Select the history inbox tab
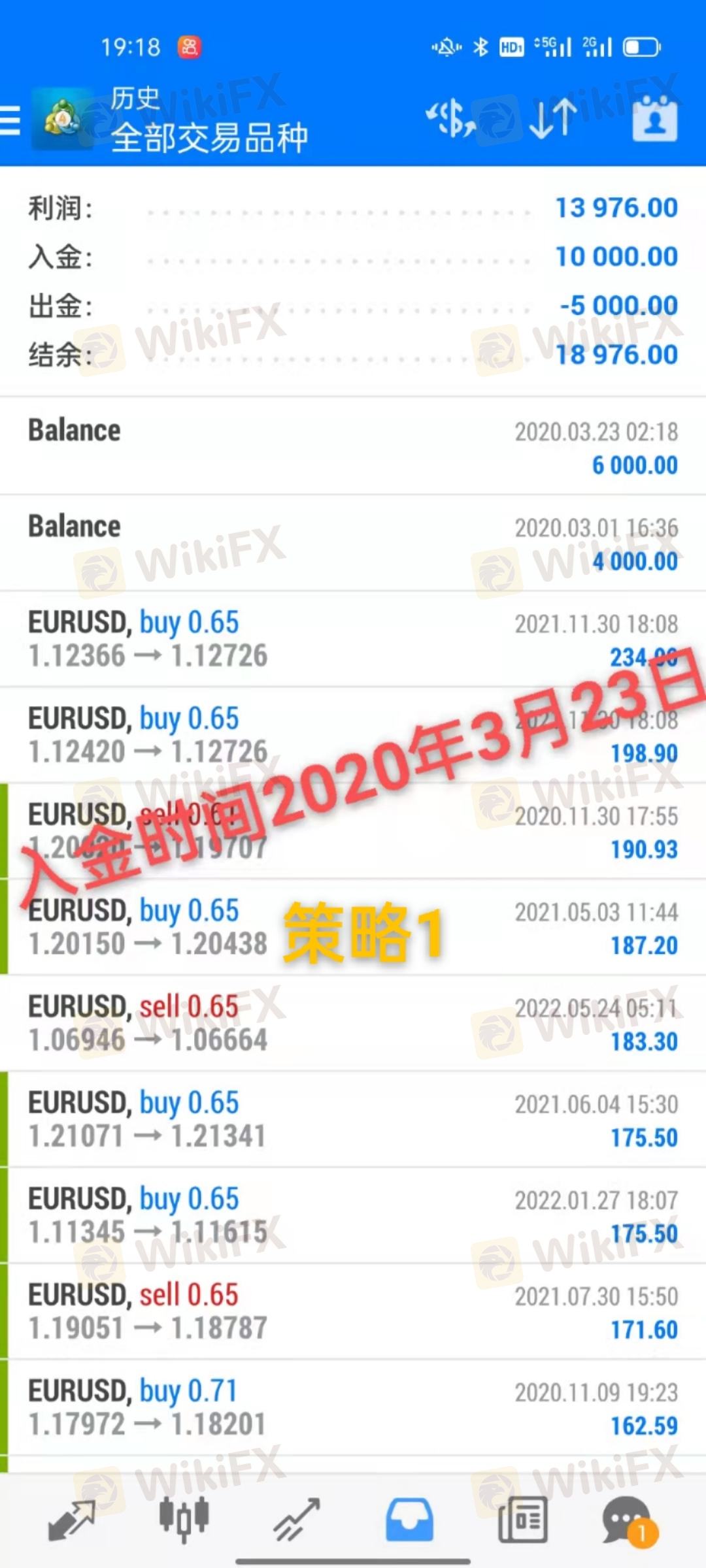Screen dimensions: 706x1568 tap(409, 1519)
